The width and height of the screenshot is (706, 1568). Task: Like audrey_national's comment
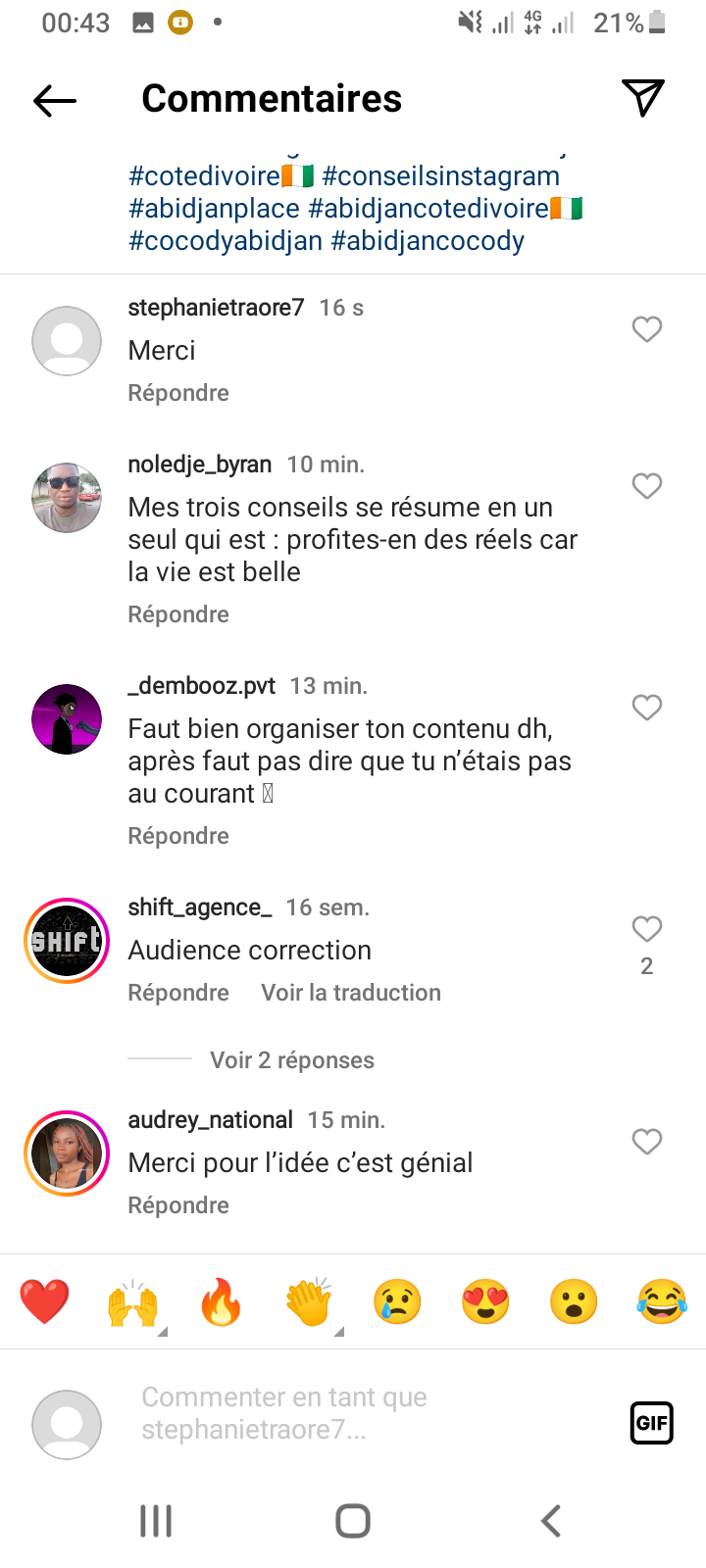(646, 1142)
